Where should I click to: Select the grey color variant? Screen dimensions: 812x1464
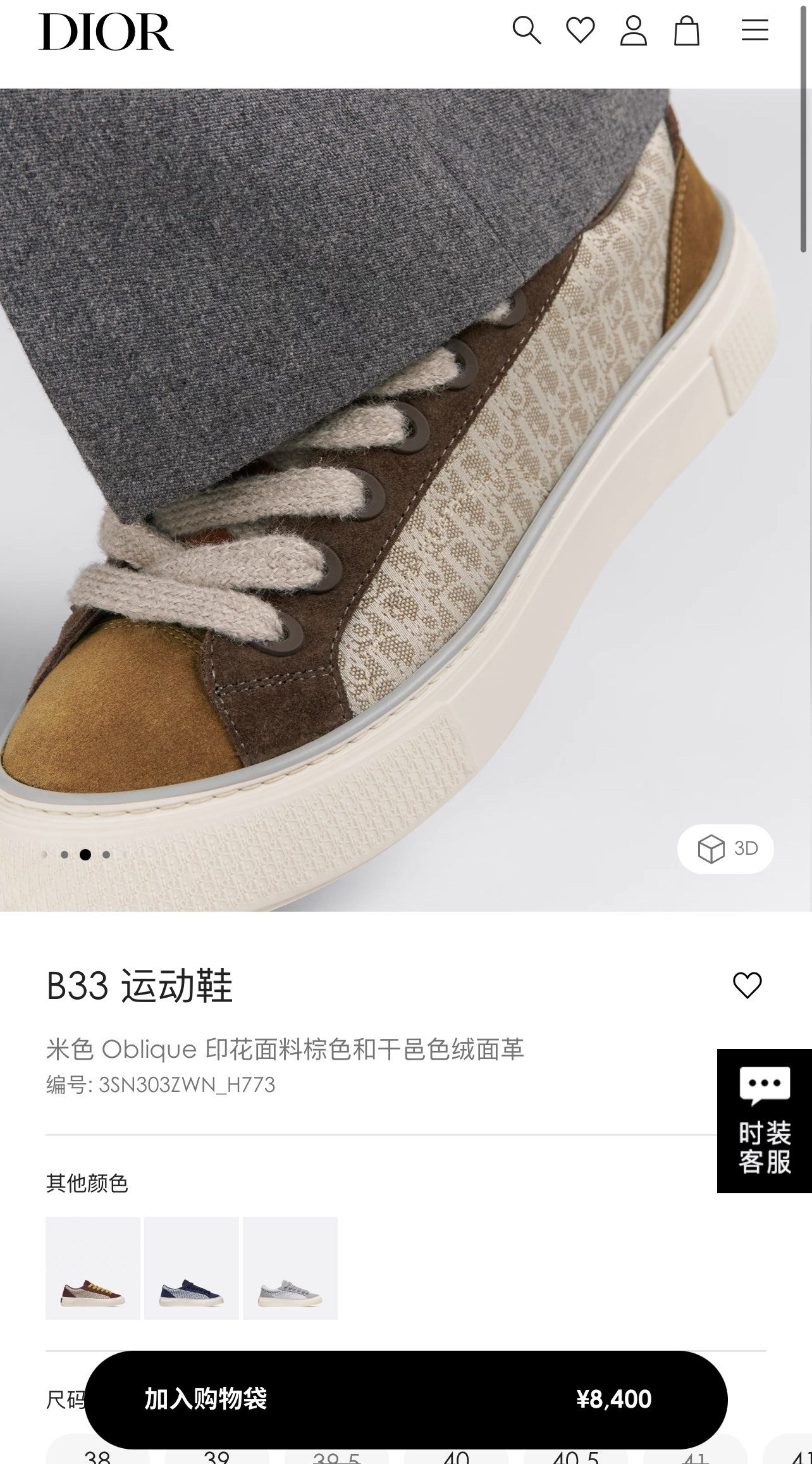click(290, 1268)
